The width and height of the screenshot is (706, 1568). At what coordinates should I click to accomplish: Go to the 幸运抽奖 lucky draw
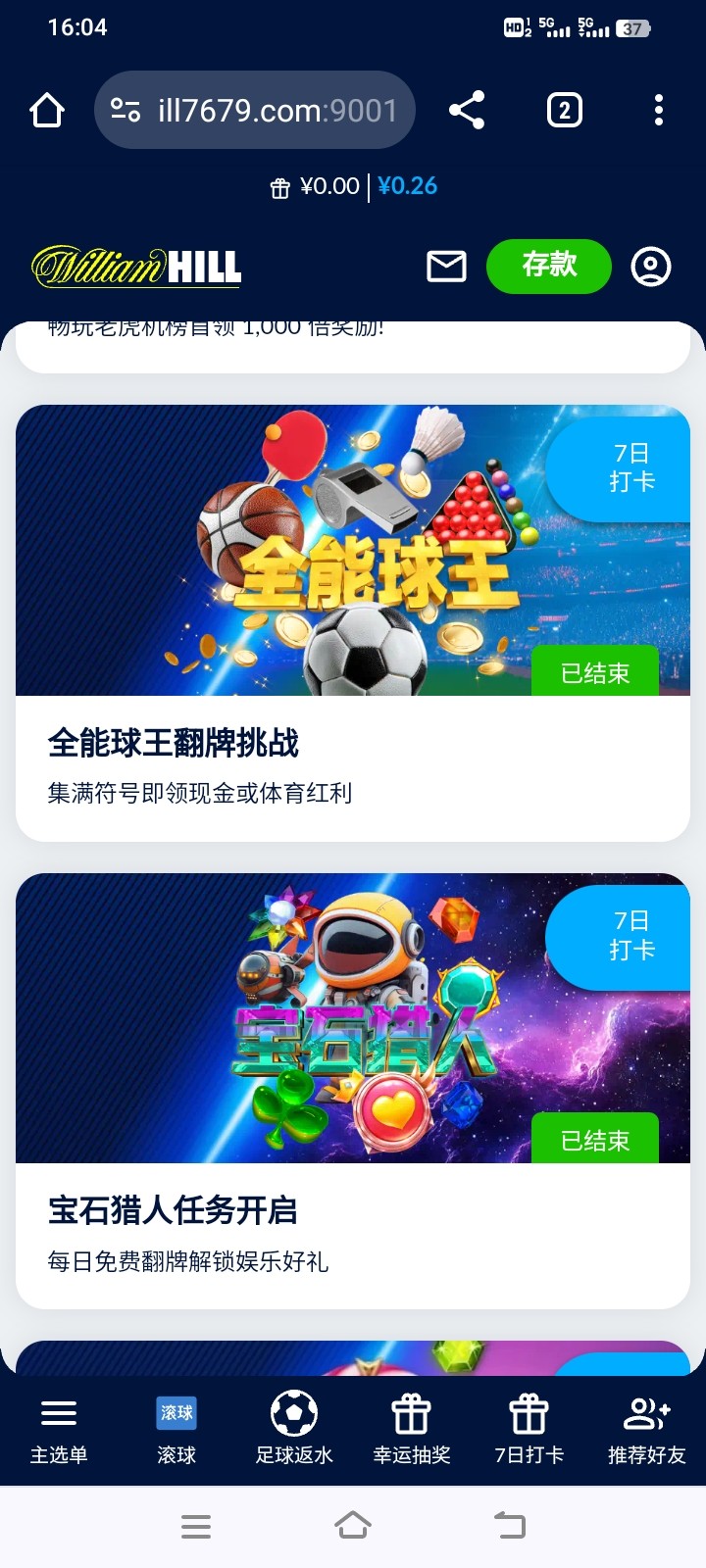coord(412,1429)
